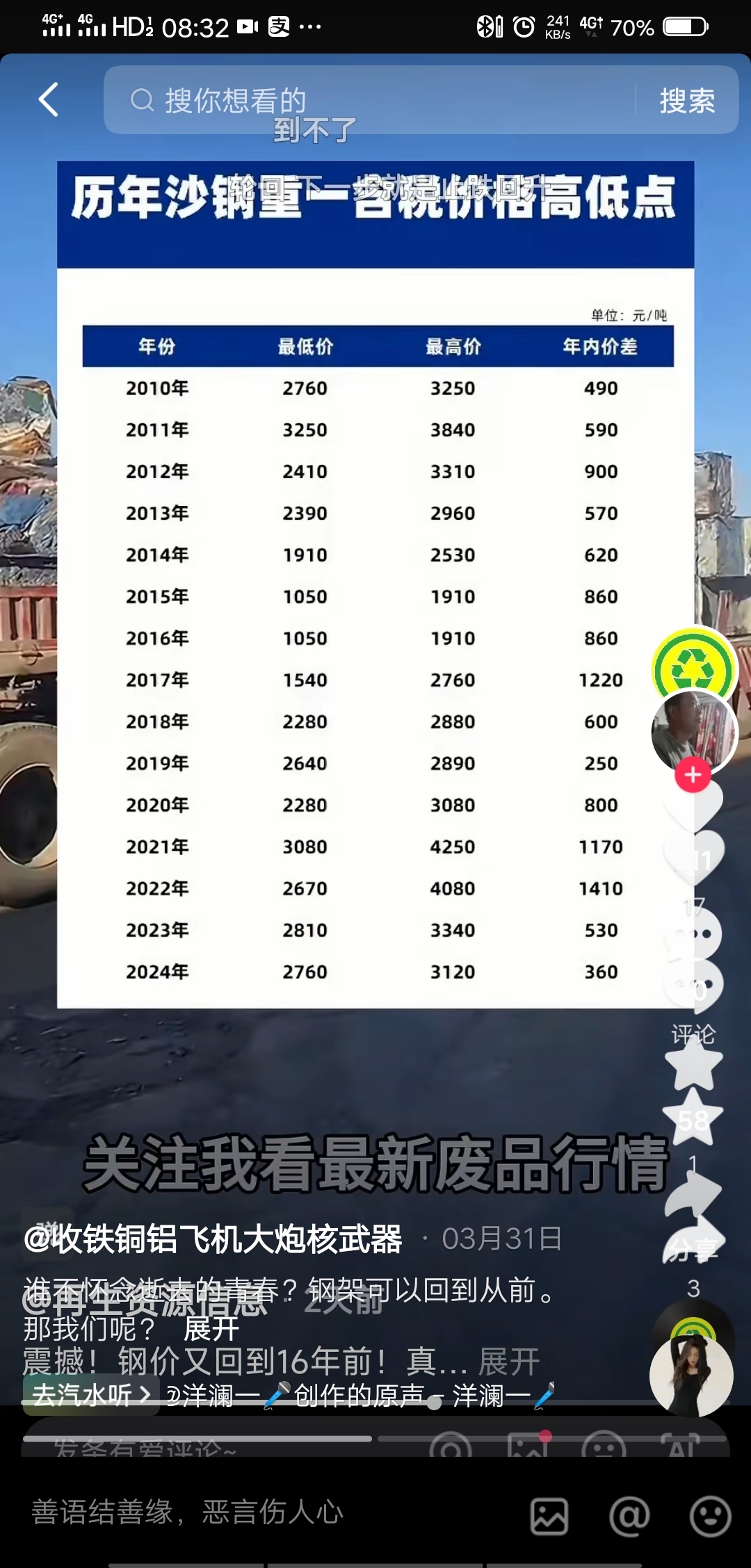Open the spinning music disc thumbnail
Image resolution: width=751 pixels, height=1568 pixels.
(x=691, y=1375)
